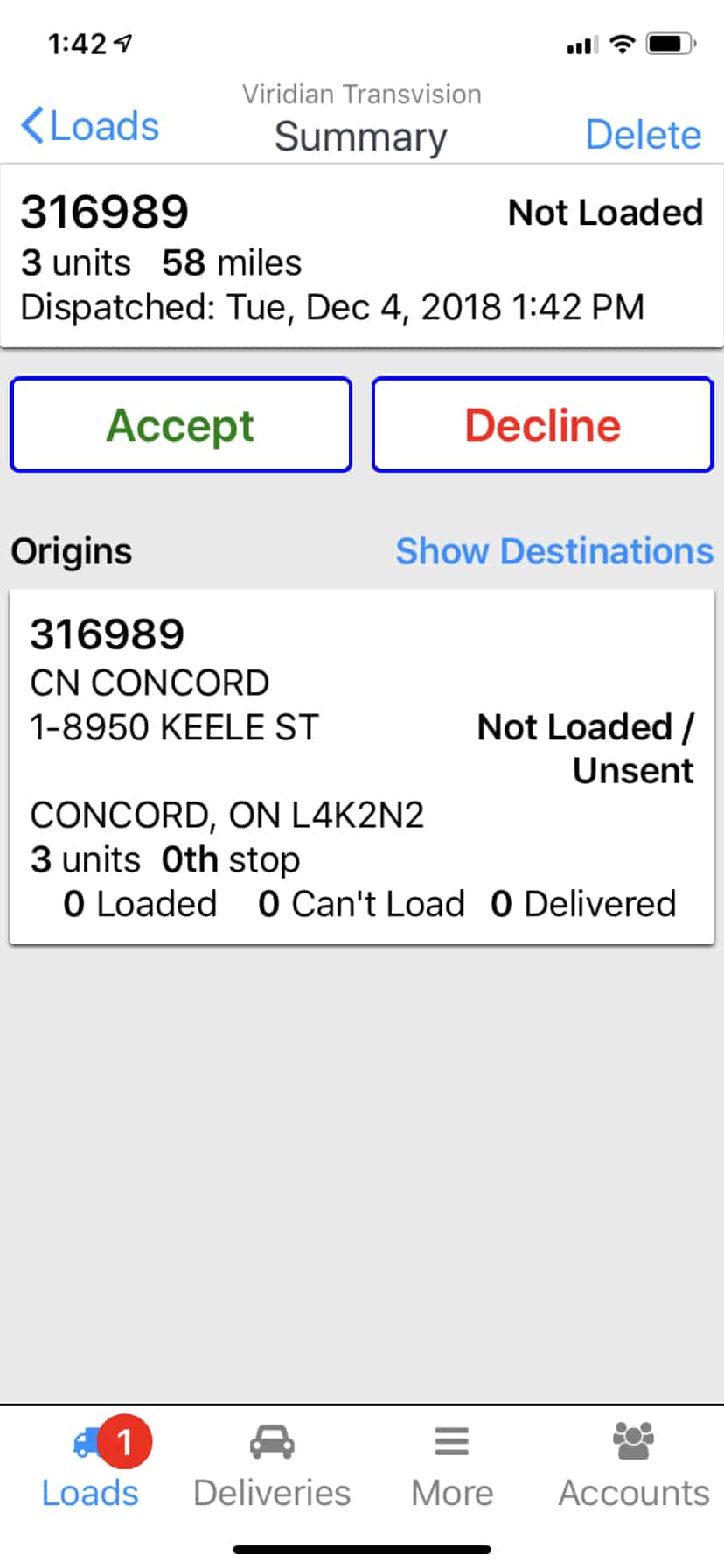Open the CN Concord origin card
The width and height of the screenshot is (724, 1568).
point(361,766)
